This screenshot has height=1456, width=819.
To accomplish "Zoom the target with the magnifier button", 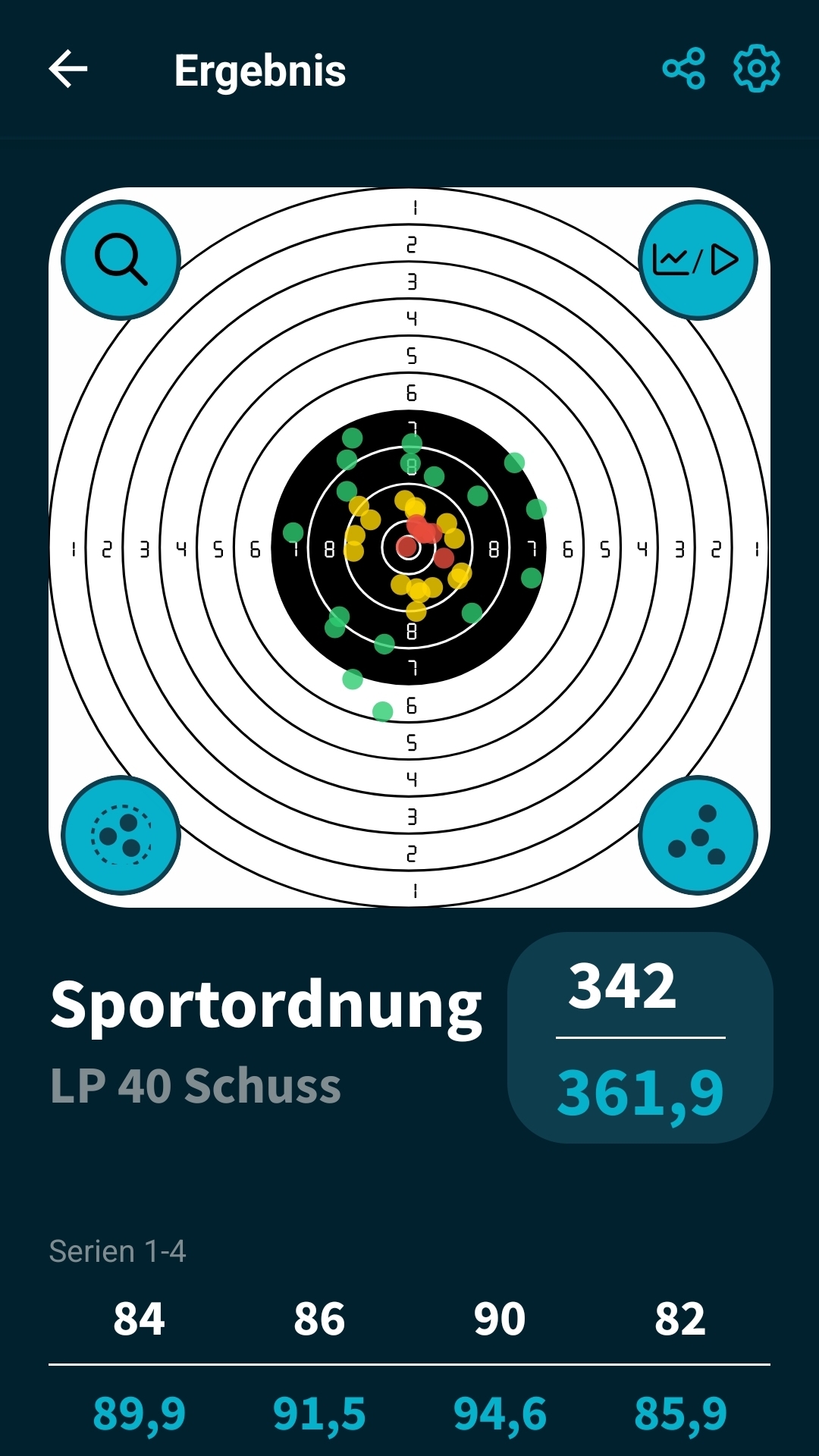I will (121, 260).
